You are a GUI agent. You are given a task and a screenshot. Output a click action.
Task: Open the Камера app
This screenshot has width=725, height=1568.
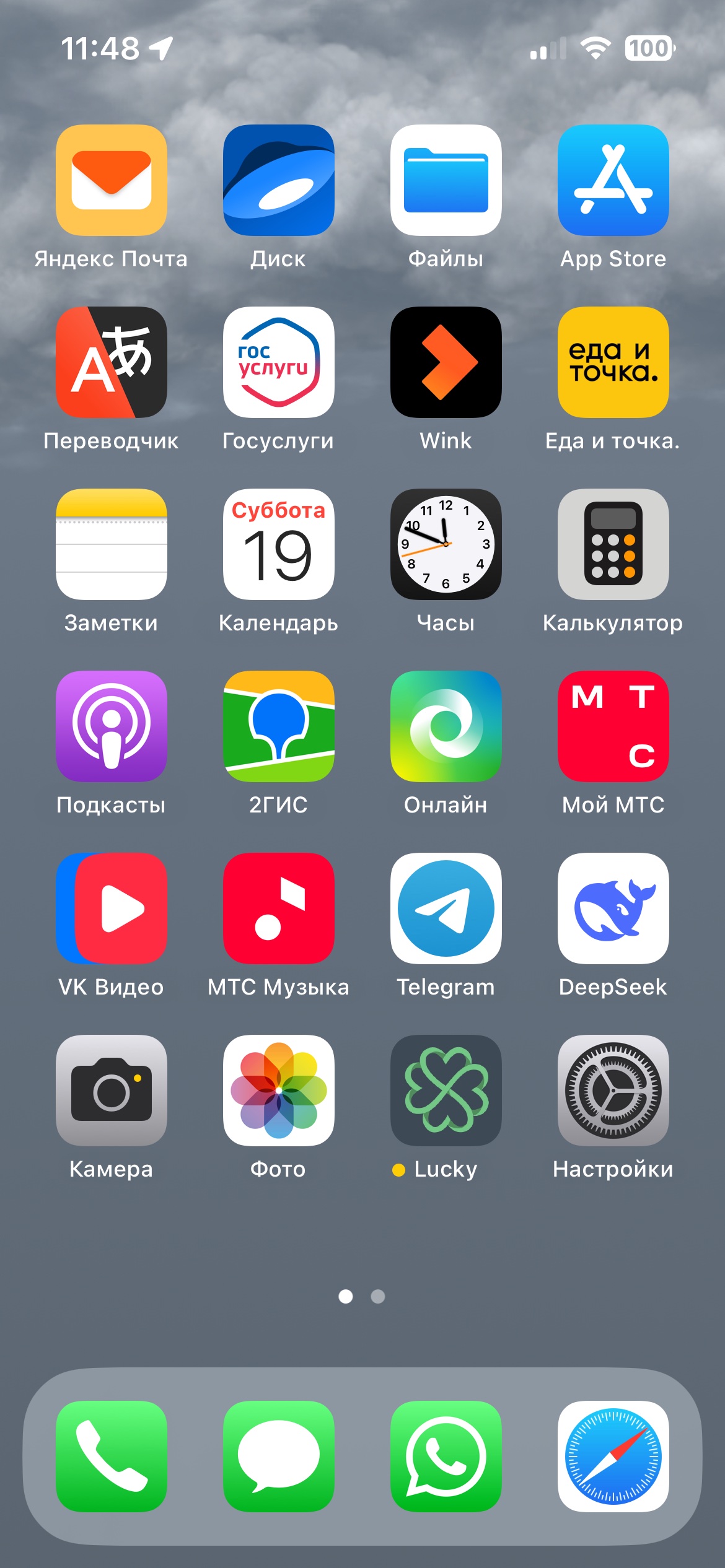coord(112,1091)
